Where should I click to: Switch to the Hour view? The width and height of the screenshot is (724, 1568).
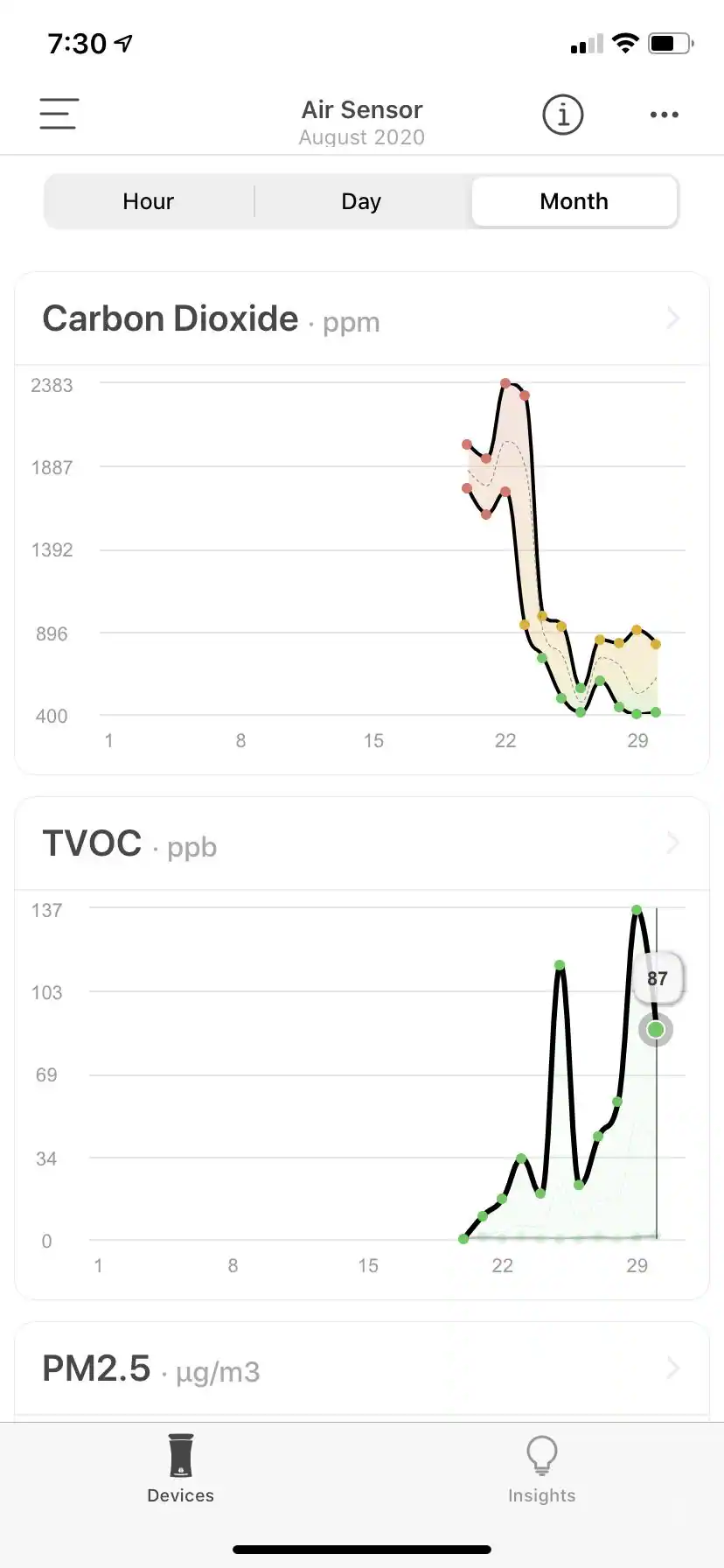pyautogui.click(x=149, y=201)
